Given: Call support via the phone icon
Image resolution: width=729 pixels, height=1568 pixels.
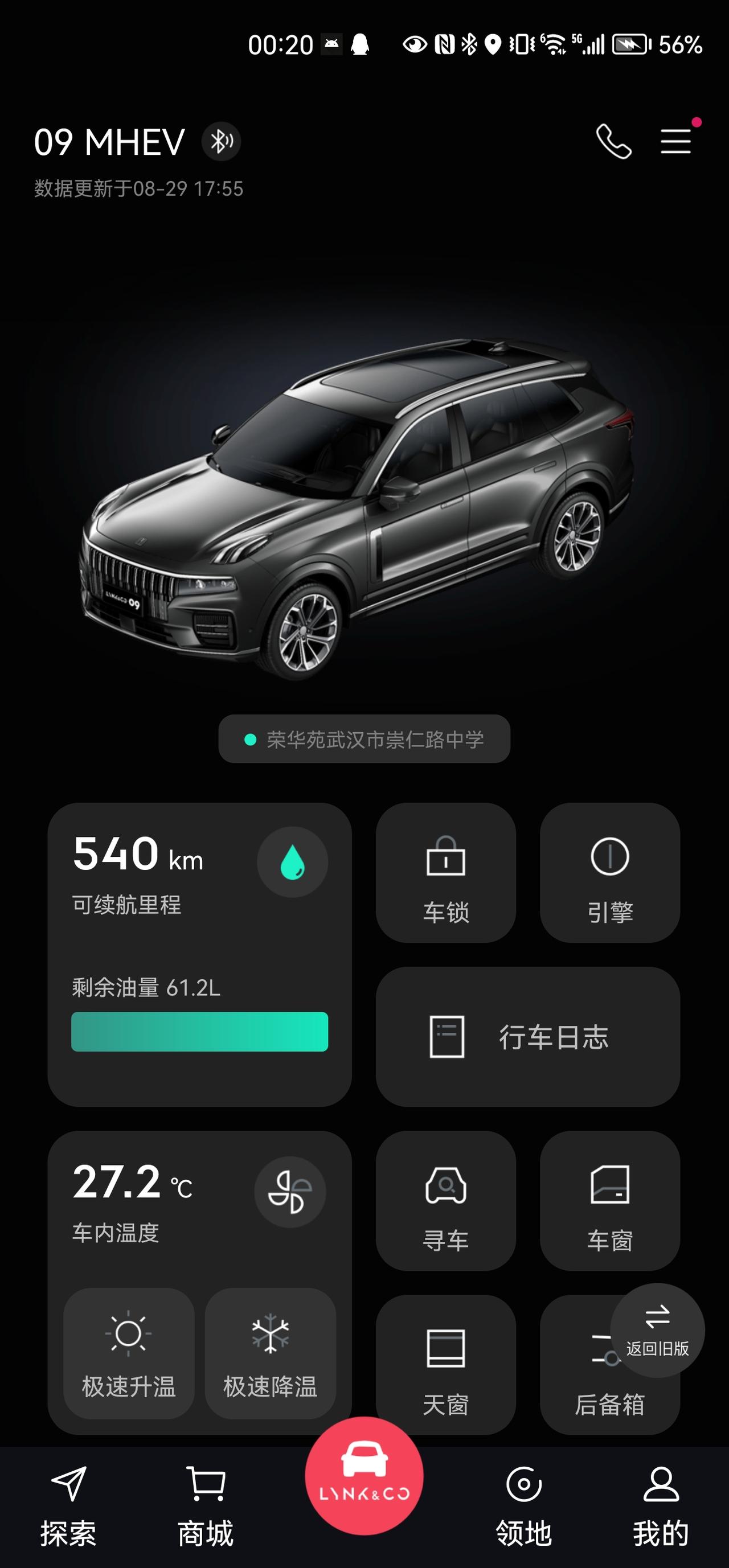Looking at the screenshot, I should pos(613,141).
